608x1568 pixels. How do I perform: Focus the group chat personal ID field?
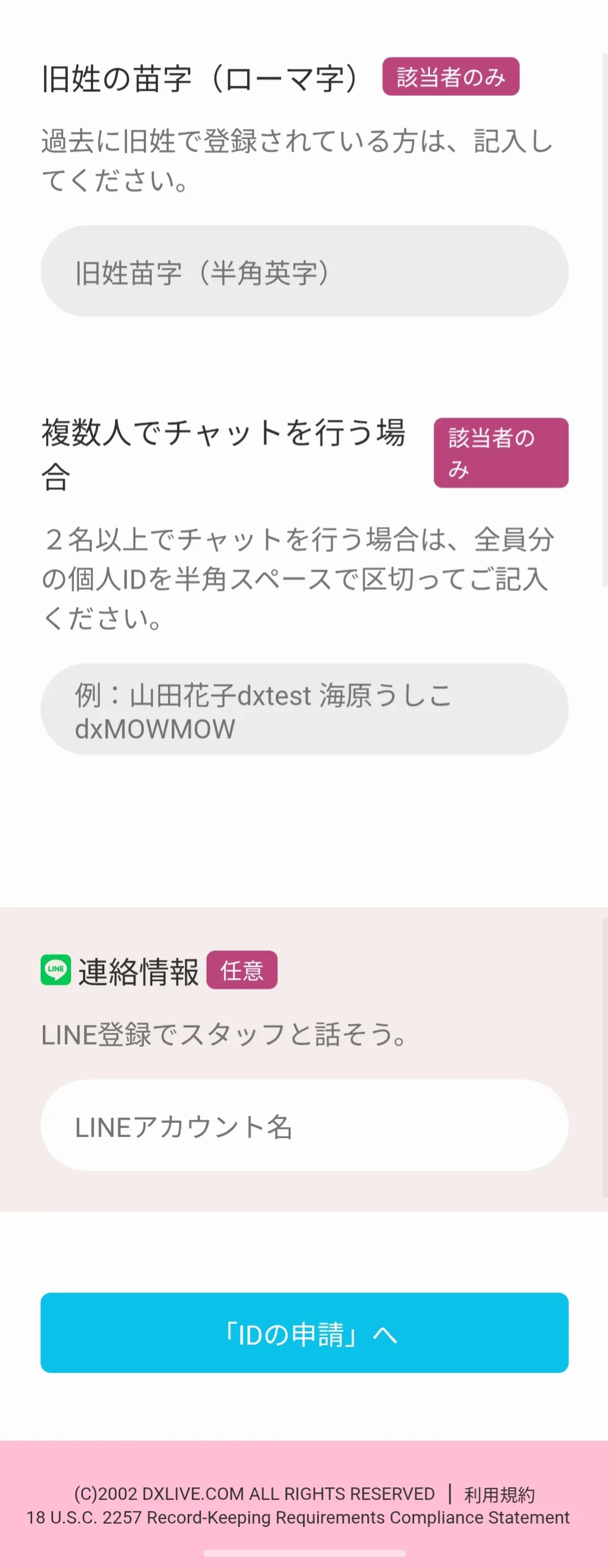[305, 710]
